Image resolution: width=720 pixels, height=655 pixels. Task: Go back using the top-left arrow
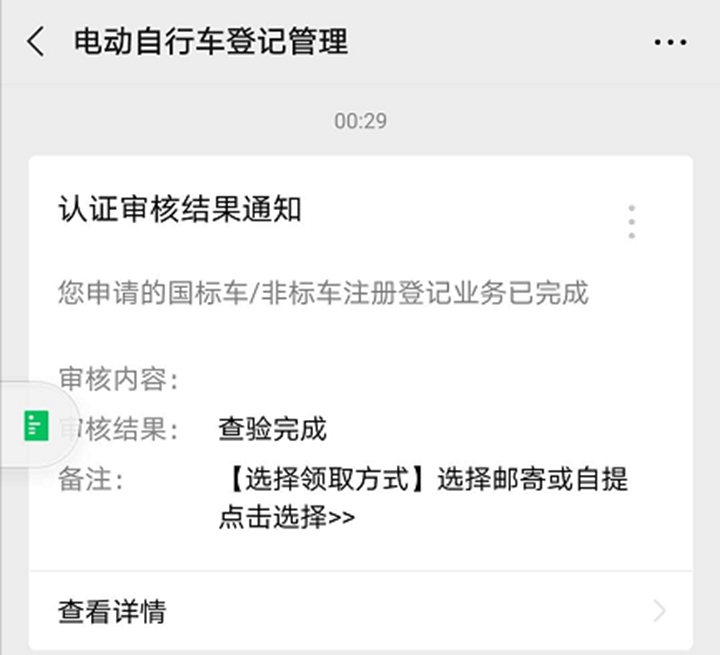(37, 42)
